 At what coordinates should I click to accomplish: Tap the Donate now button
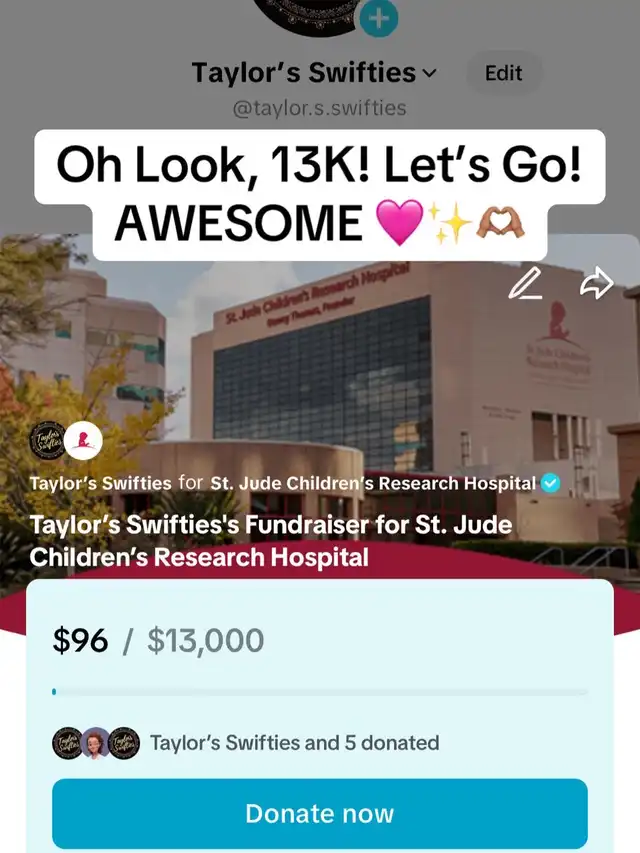click(x=320, y=814)
